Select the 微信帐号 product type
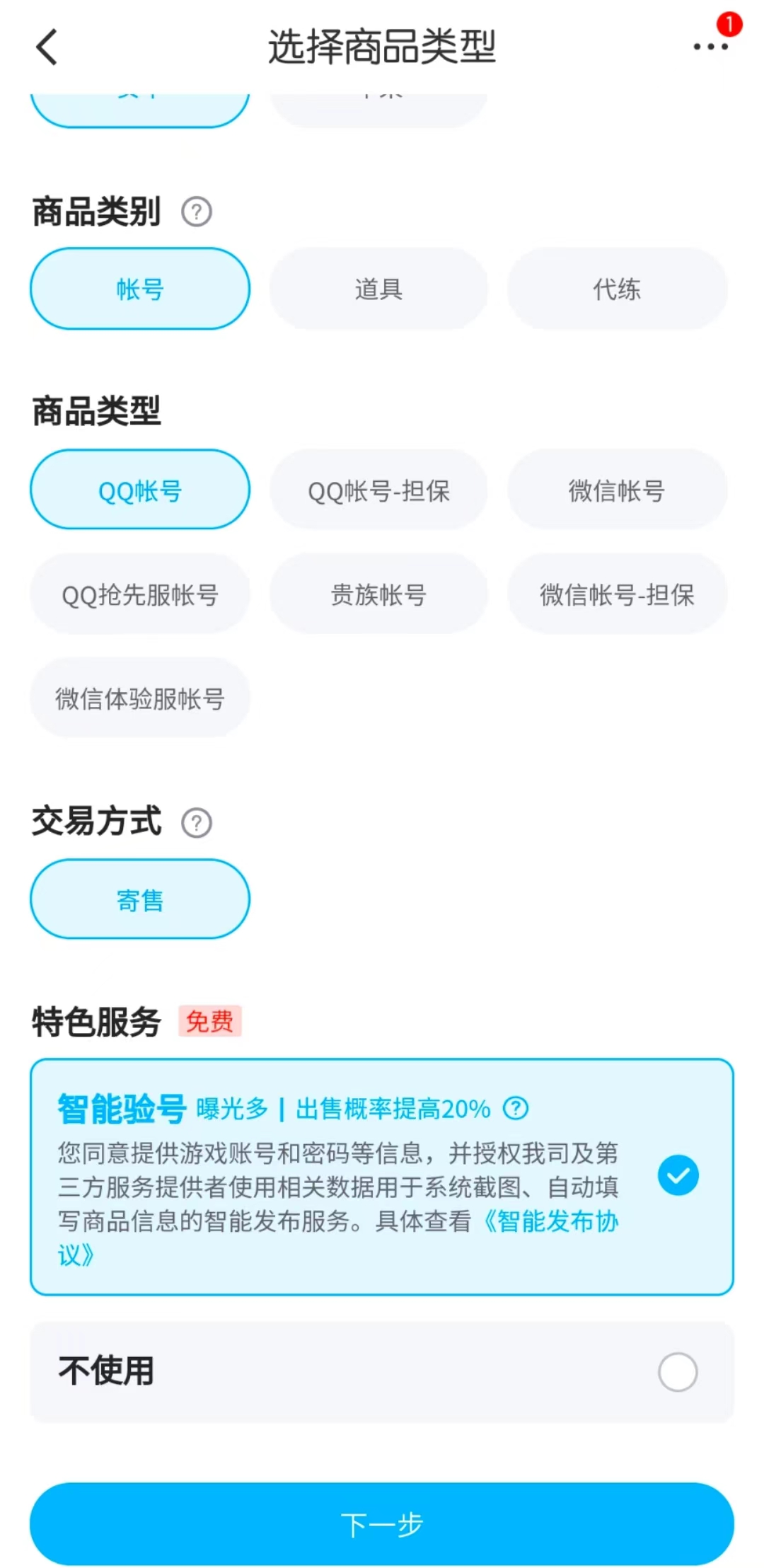 [x=617, y=490]
